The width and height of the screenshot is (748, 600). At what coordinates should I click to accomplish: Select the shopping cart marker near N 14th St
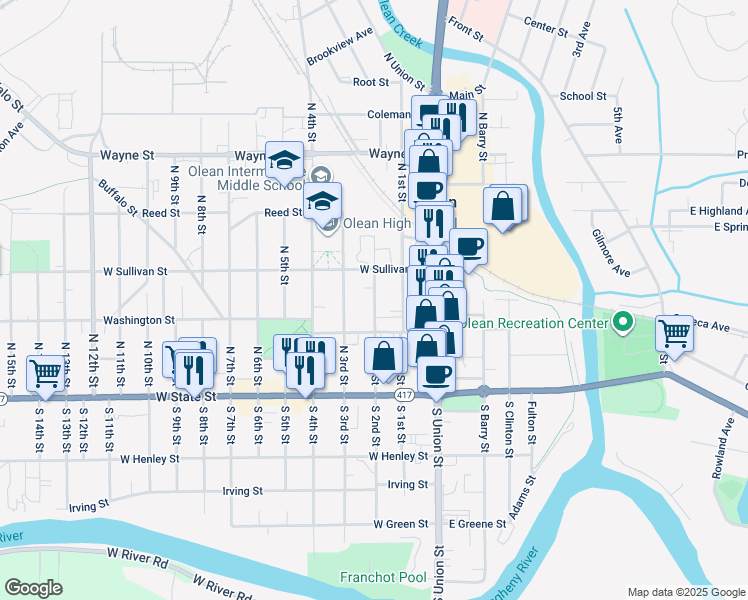[x=45, y=374]
